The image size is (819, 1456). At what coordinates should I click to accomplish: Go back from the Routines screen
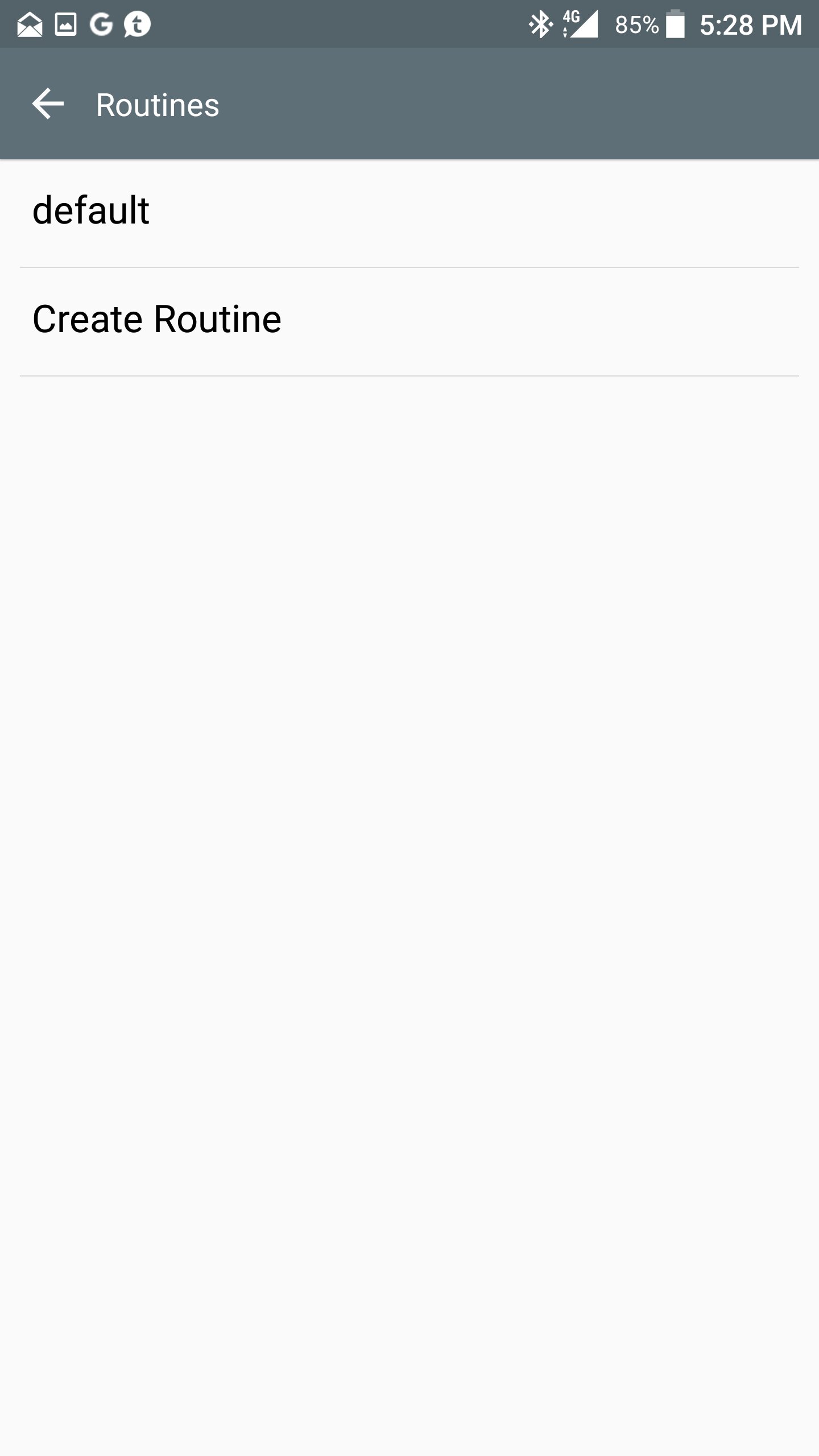click(x=48, y=104)
